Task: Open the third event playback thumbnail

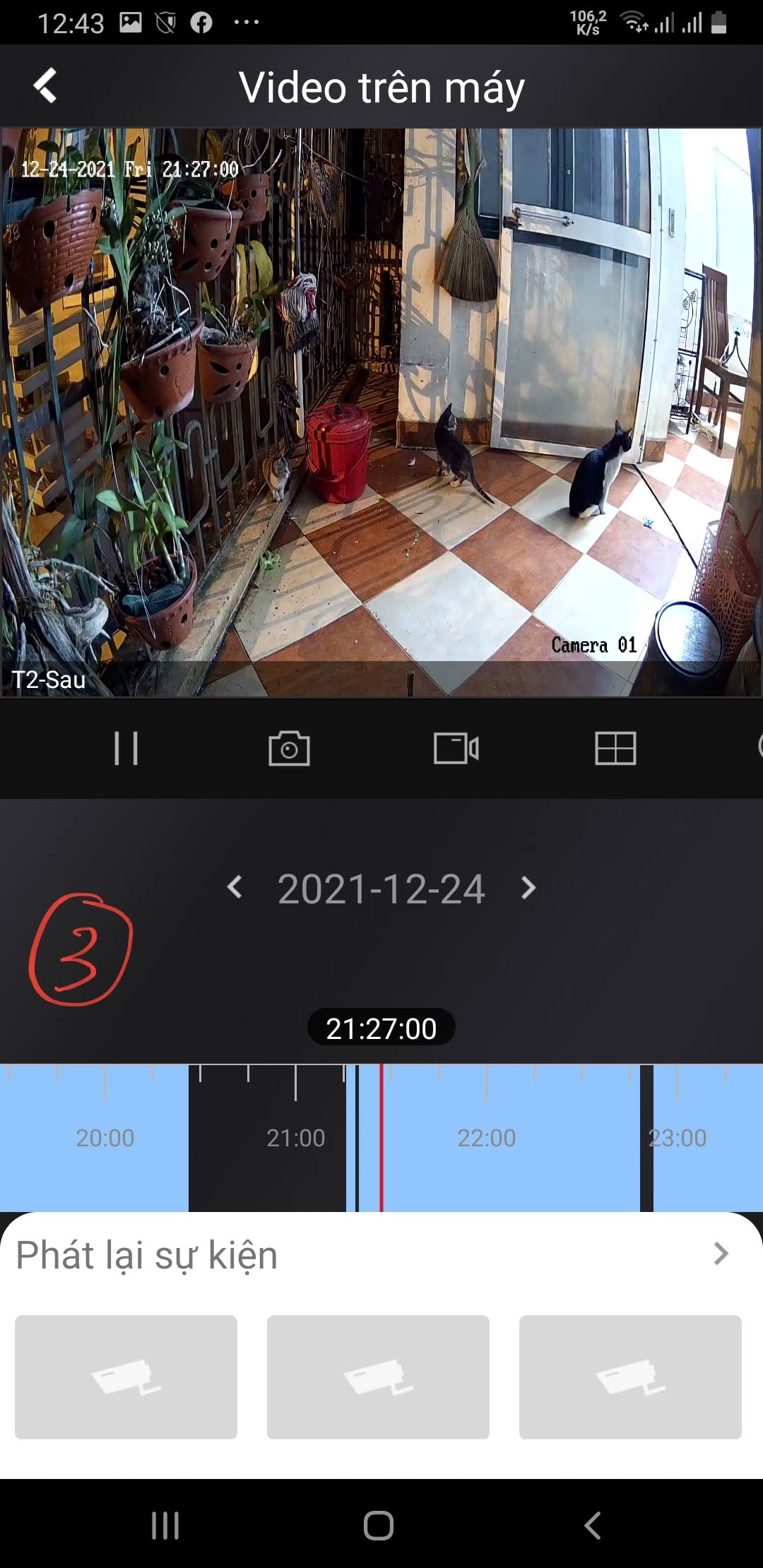Action: [630, 1377]
